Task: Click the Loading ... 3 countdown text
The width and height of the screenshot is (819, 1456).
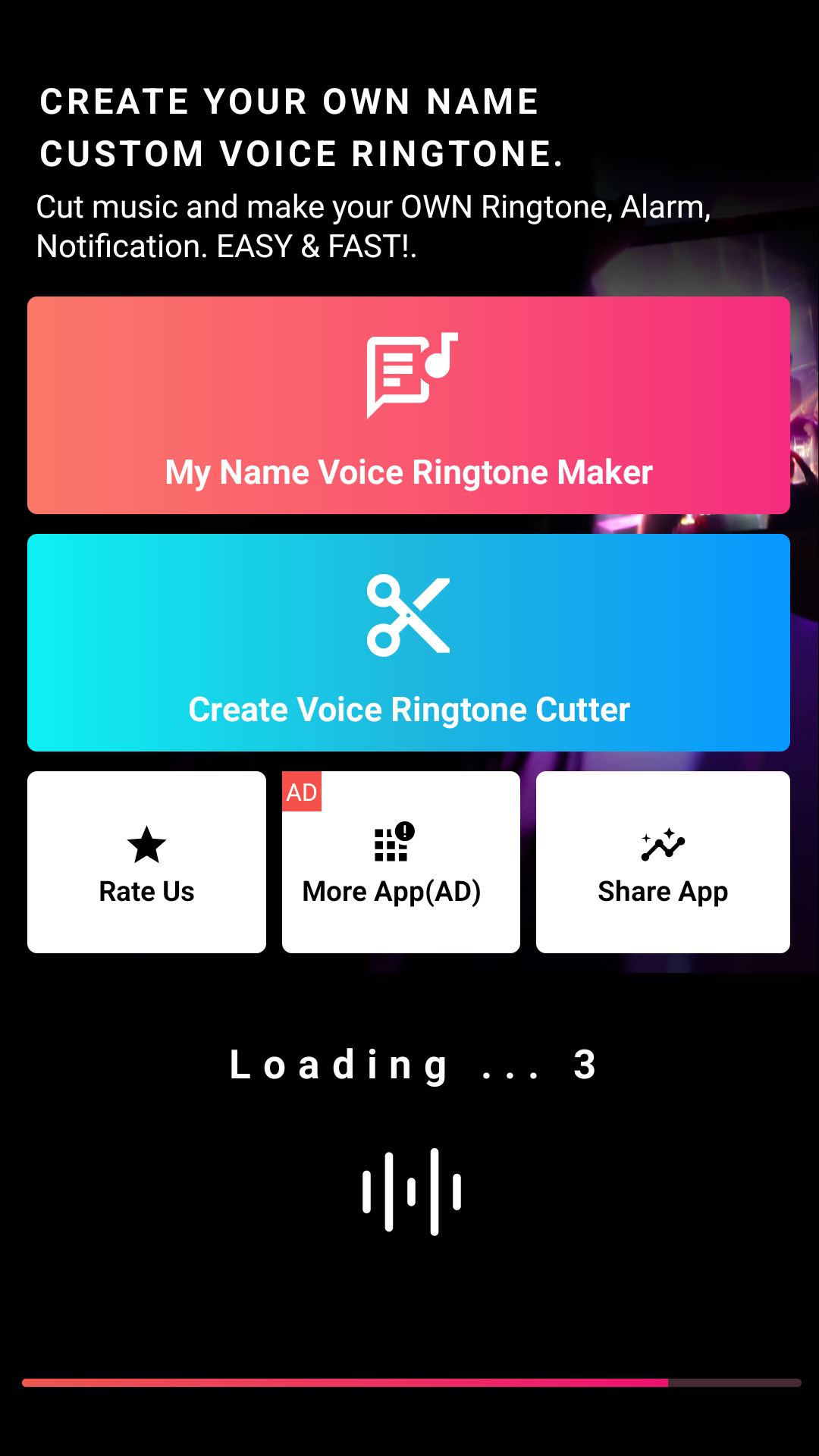Action: 413,1065
